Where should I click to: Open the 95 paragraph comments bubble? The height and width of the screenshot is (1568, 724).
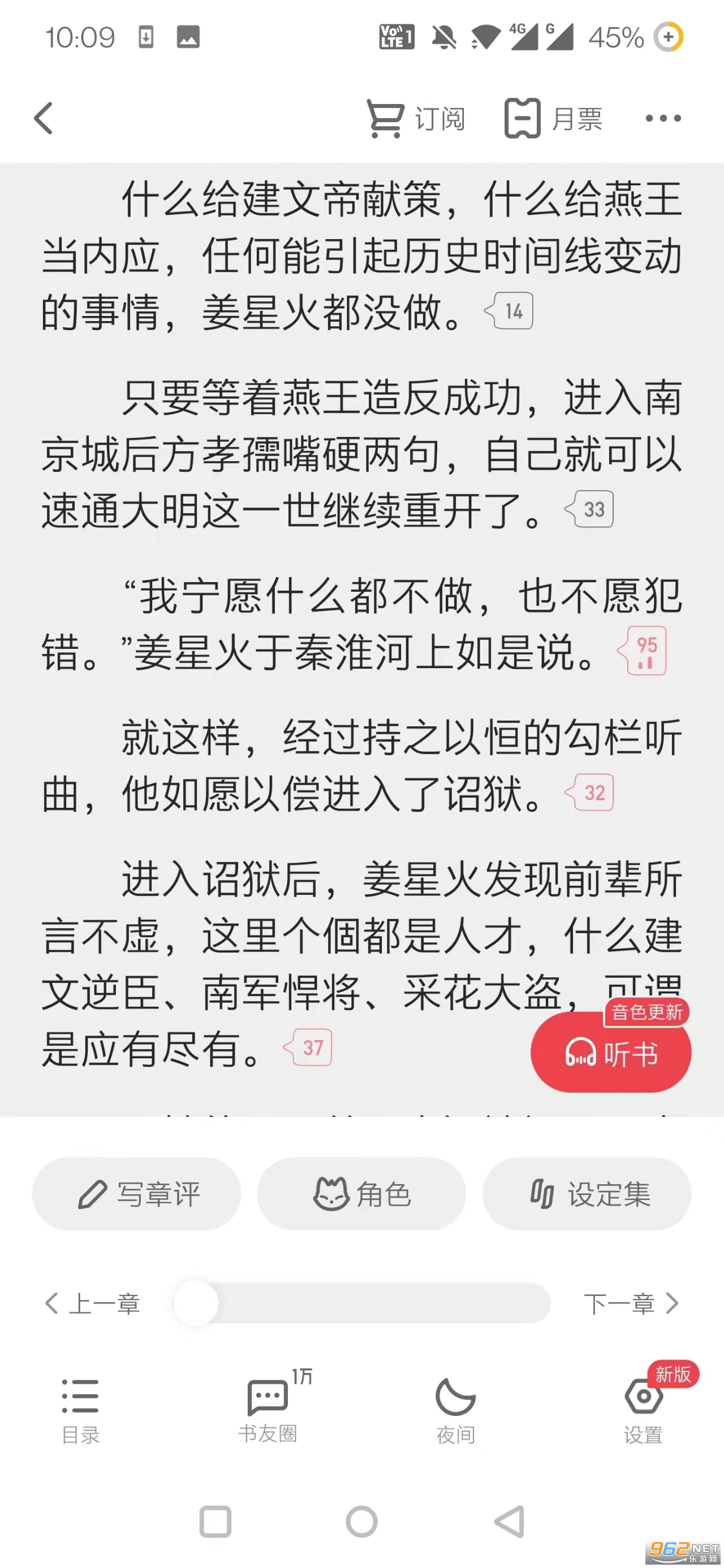pos(643,651)
